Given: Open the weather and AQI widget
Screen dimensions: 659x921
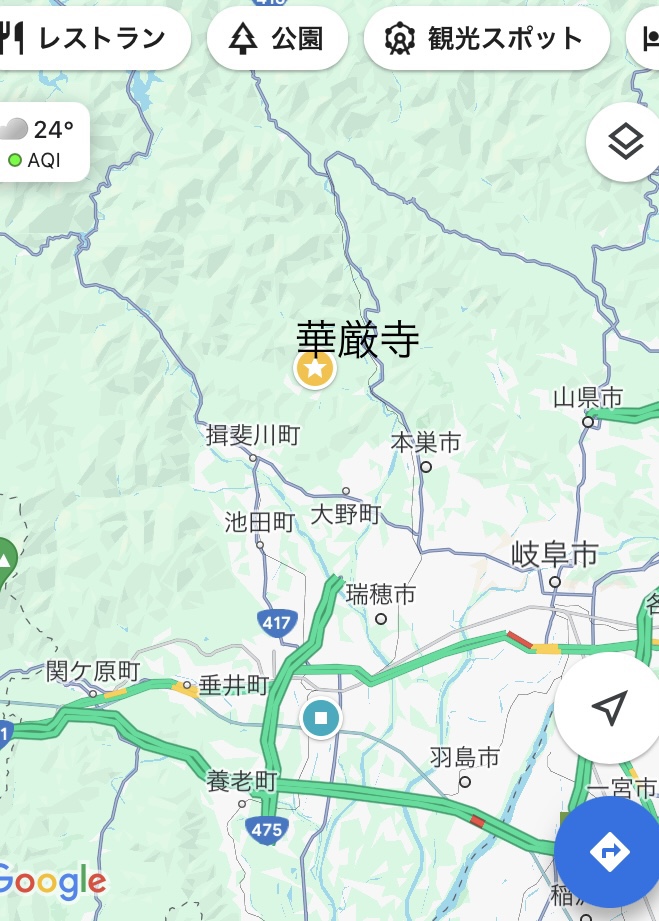Looking at the screenshot, I should pos(42,143).
